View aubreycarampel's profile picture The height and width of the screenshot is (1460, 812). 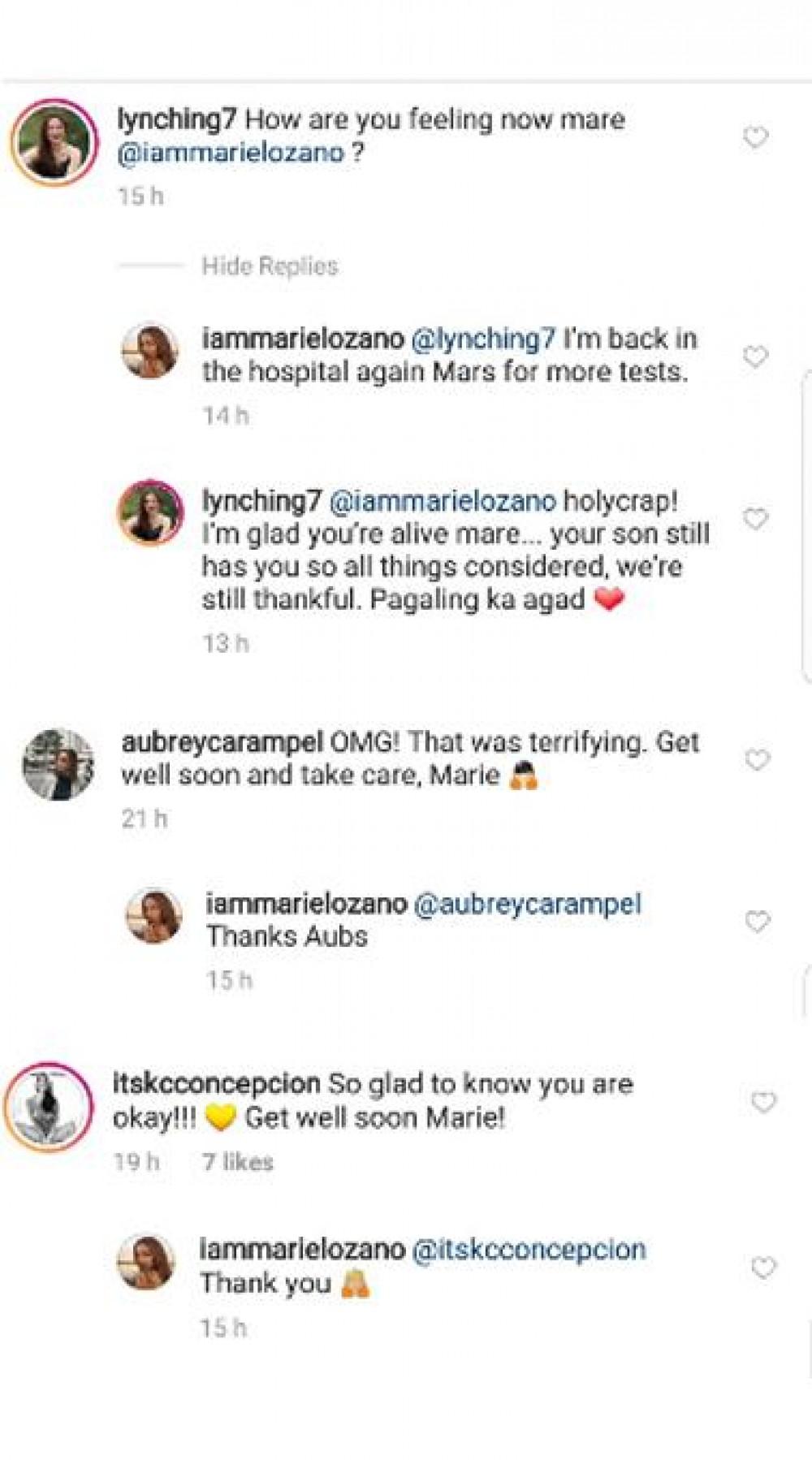click(58, 764)
